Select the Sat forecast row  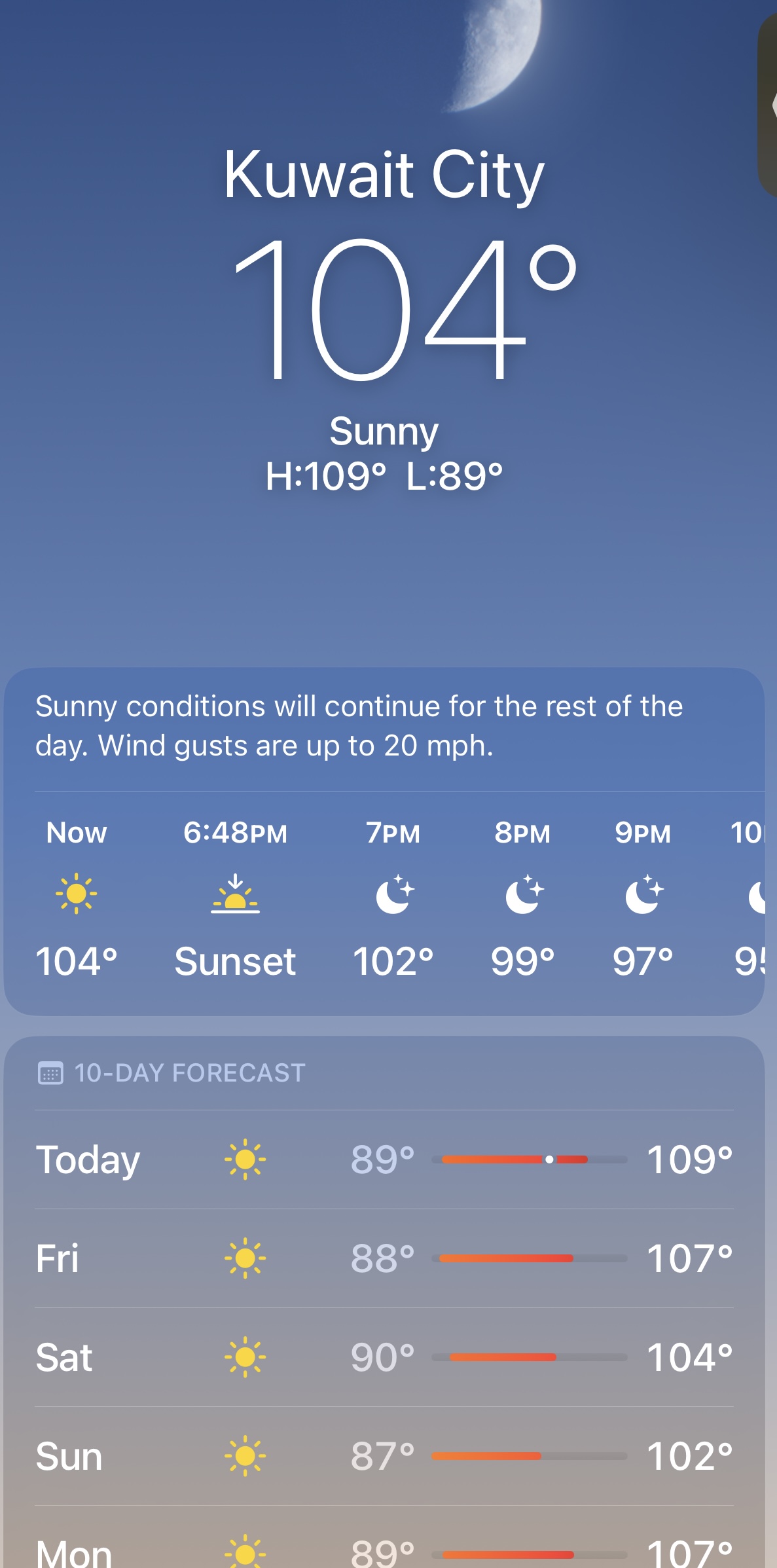point(384,1357)
